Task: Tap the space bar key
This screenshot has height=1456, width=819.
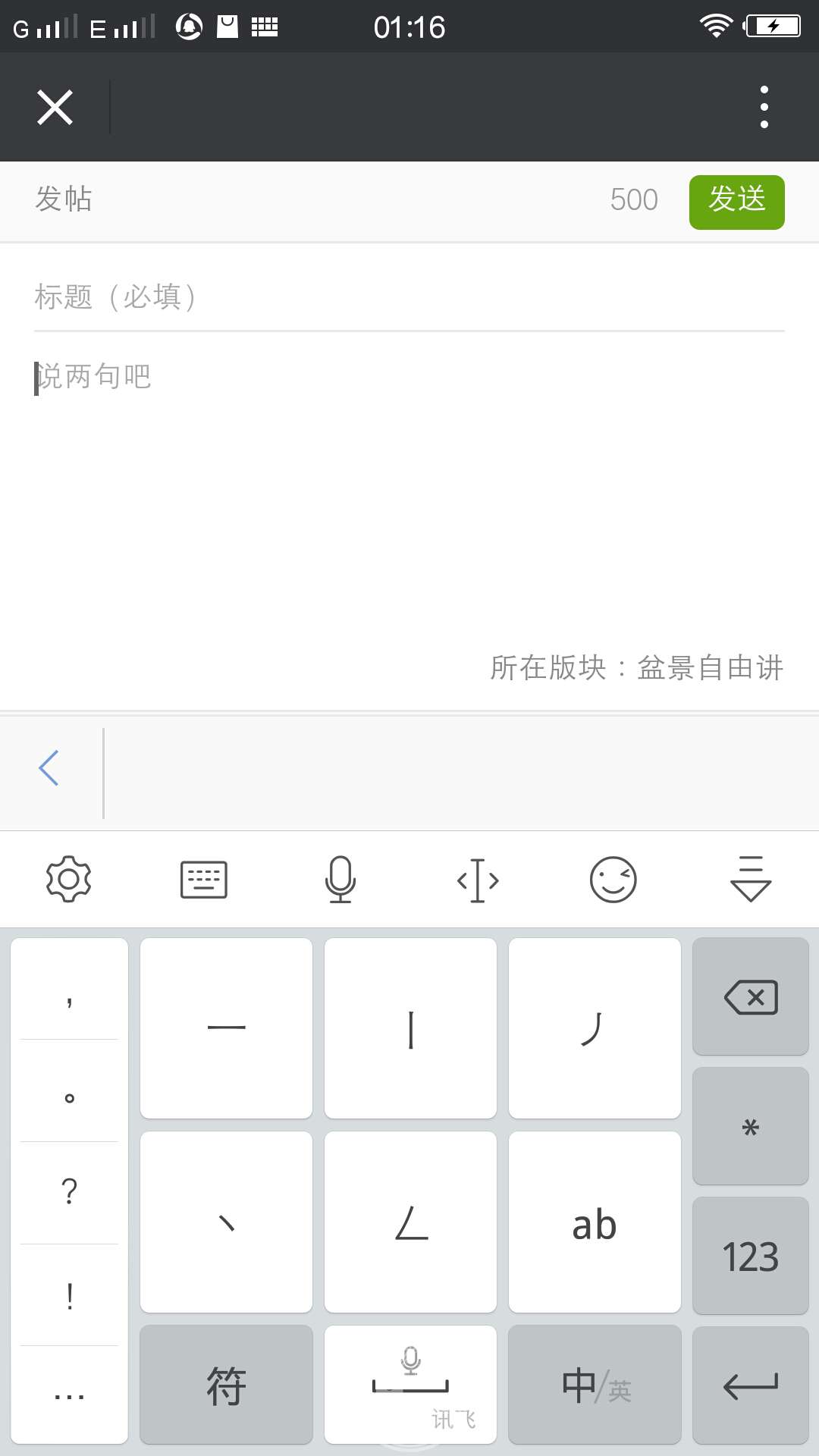Action: click(x=410, y=1385)
